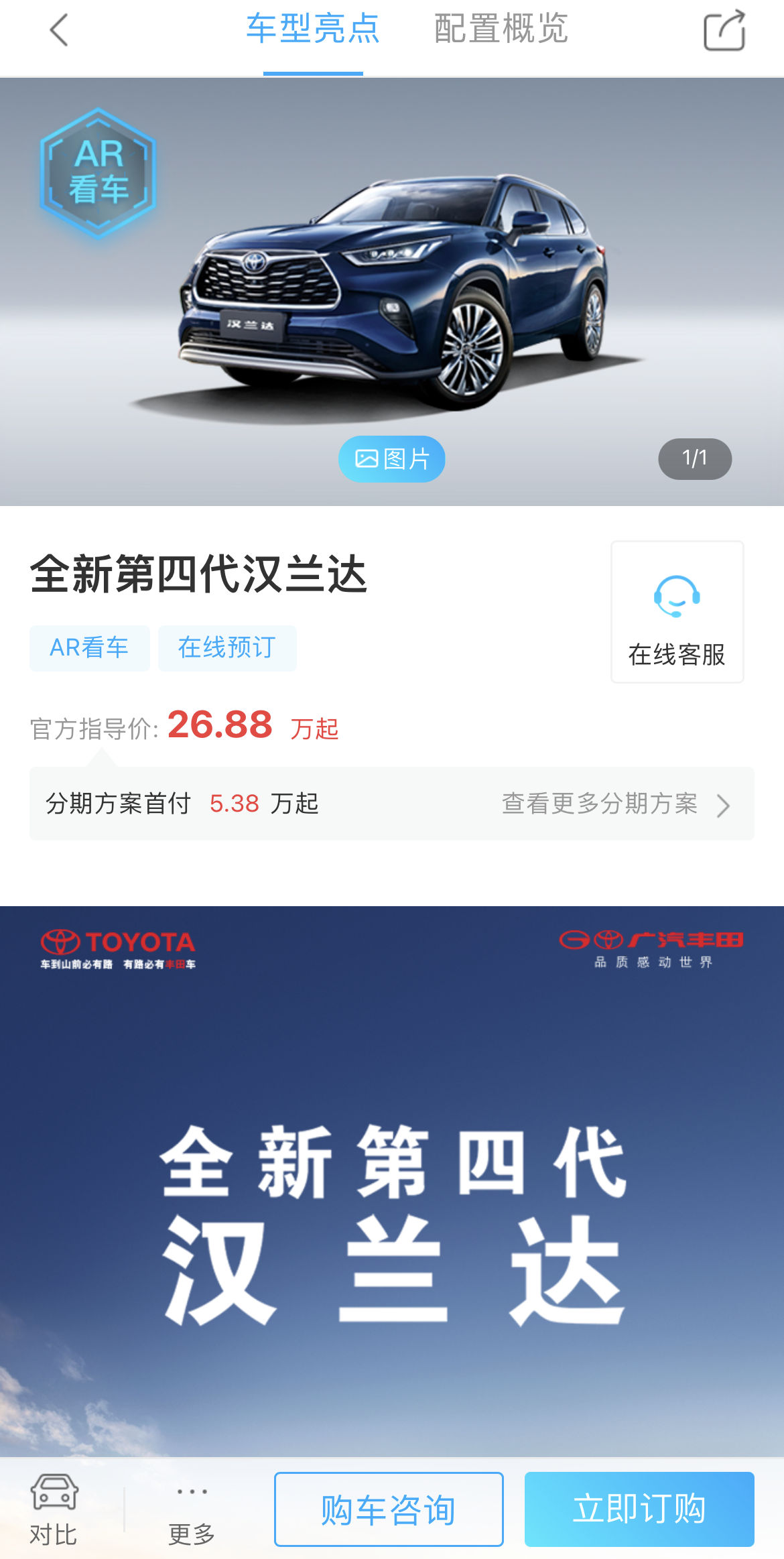Image resolution: width=784 pixels, height=1559 pixels.
Task: Switch to the 配置概览 tab
Action: 501,29
